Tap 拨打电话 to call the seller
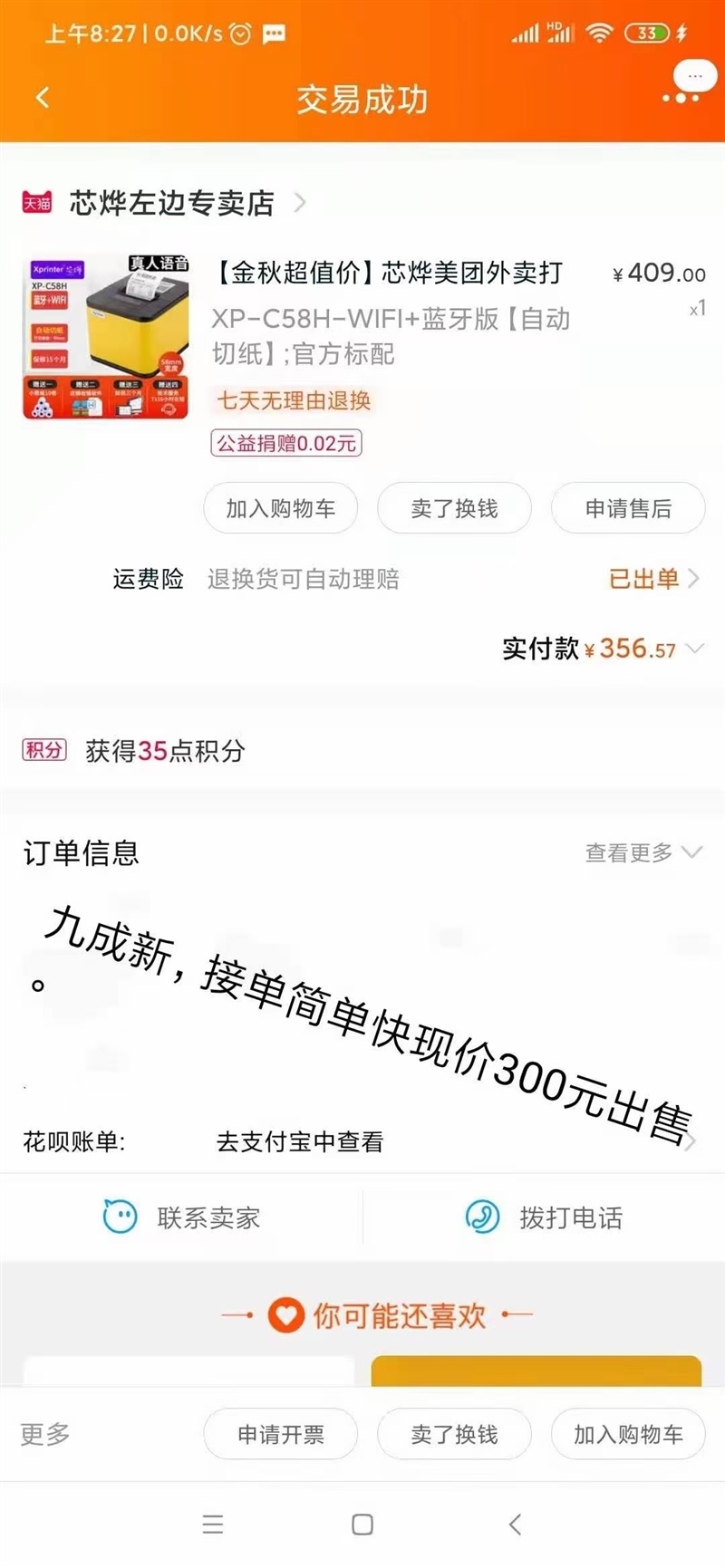Viewport: 725px width, 1568px height. (x=544, y=1217)
